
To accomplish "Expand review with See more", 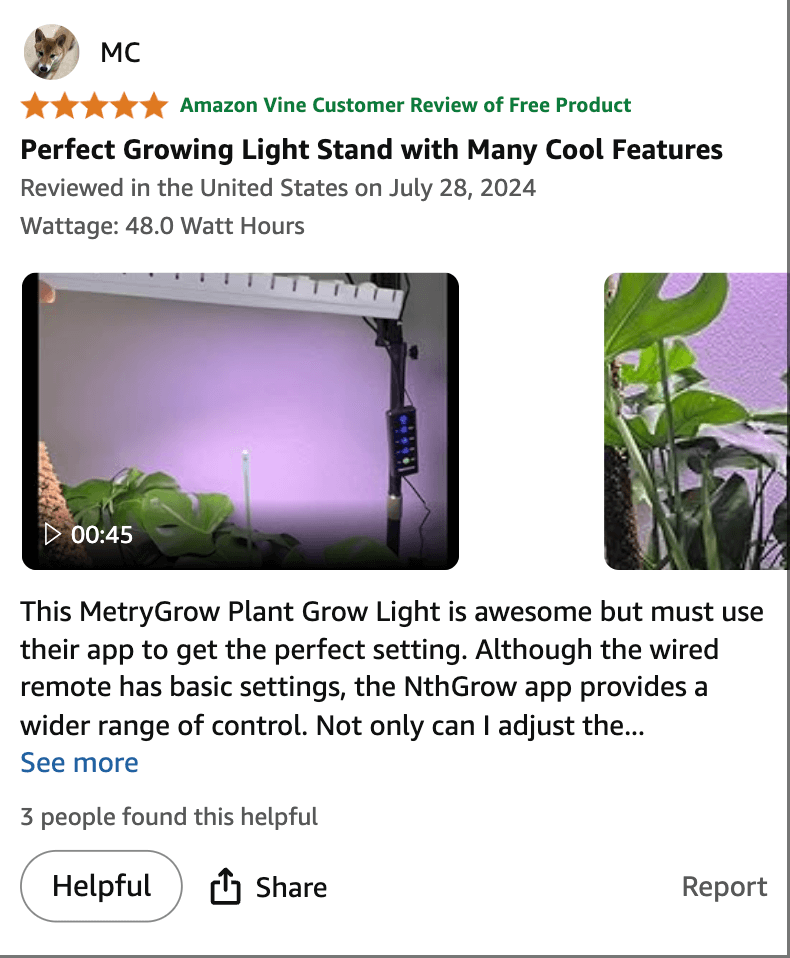I will (x=80, y=763).
